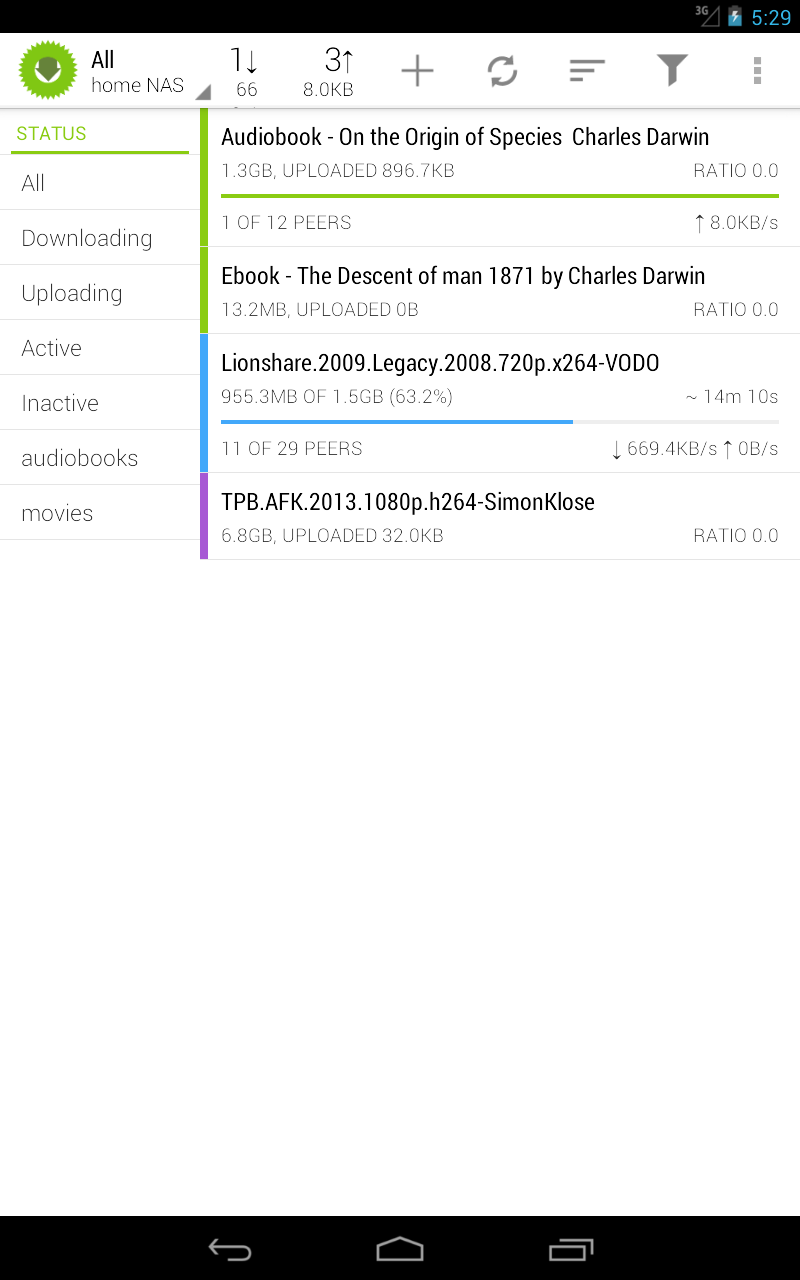
Task: Open Audiobook On the Origin of Species torrent
Action: [500, 177]
